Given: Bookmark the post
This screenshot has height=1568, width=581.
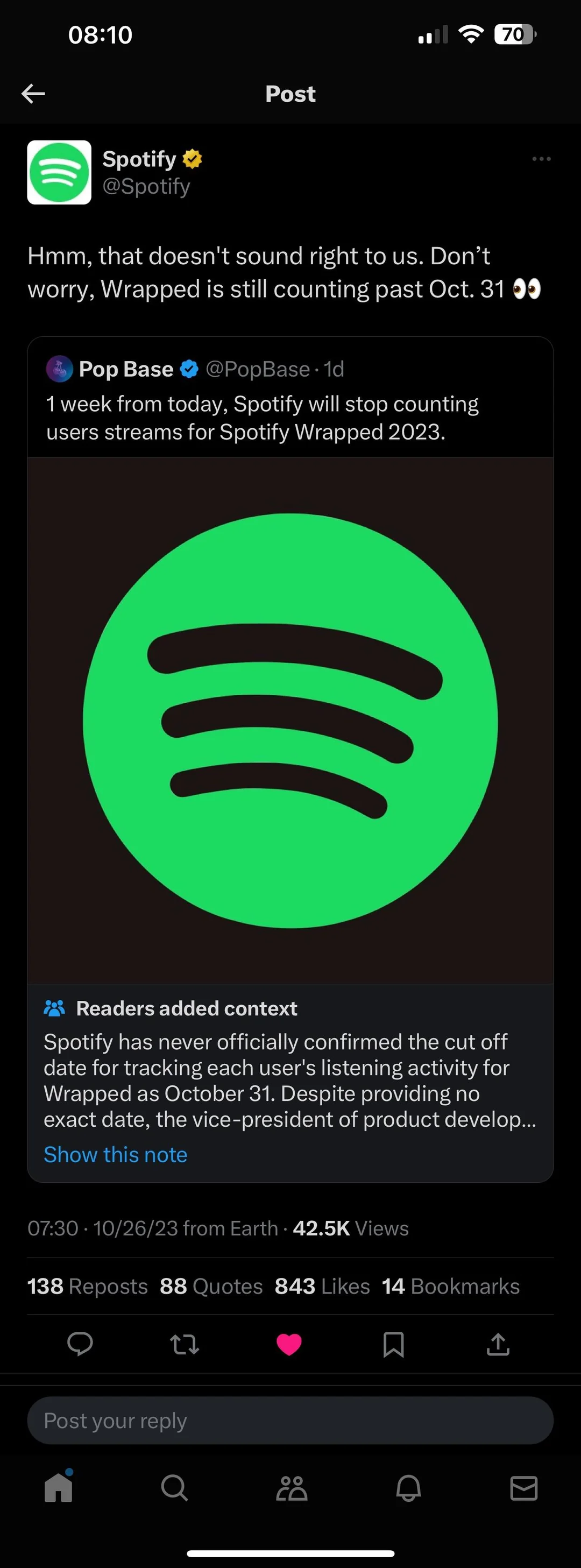Looking at the screenshot, I should pos(394,1345).
